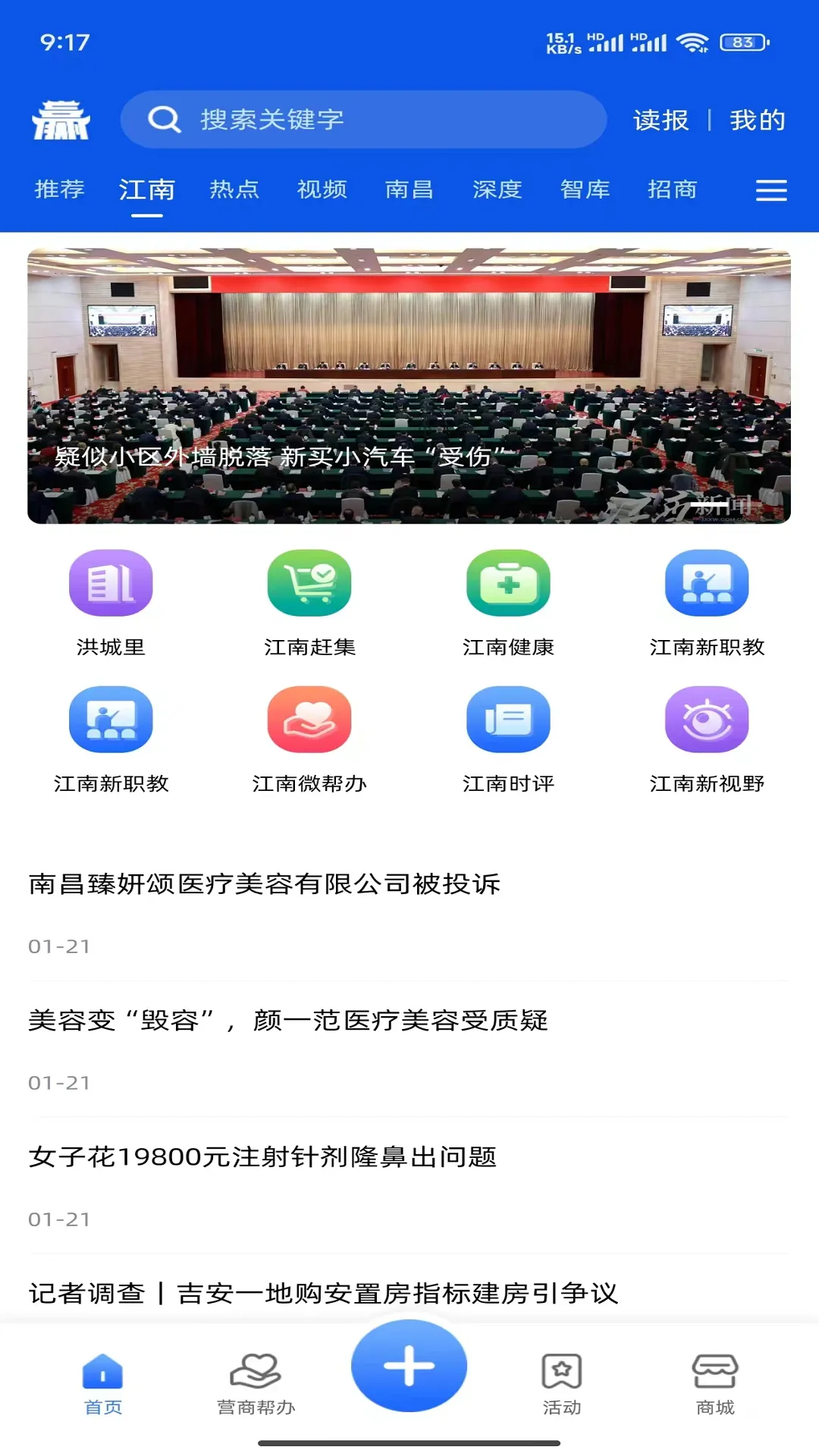Image resolution: width=819 pixels, height=1456 pixels.
Task: Switch to the 热点 tab
Action: tap(235, 190)
